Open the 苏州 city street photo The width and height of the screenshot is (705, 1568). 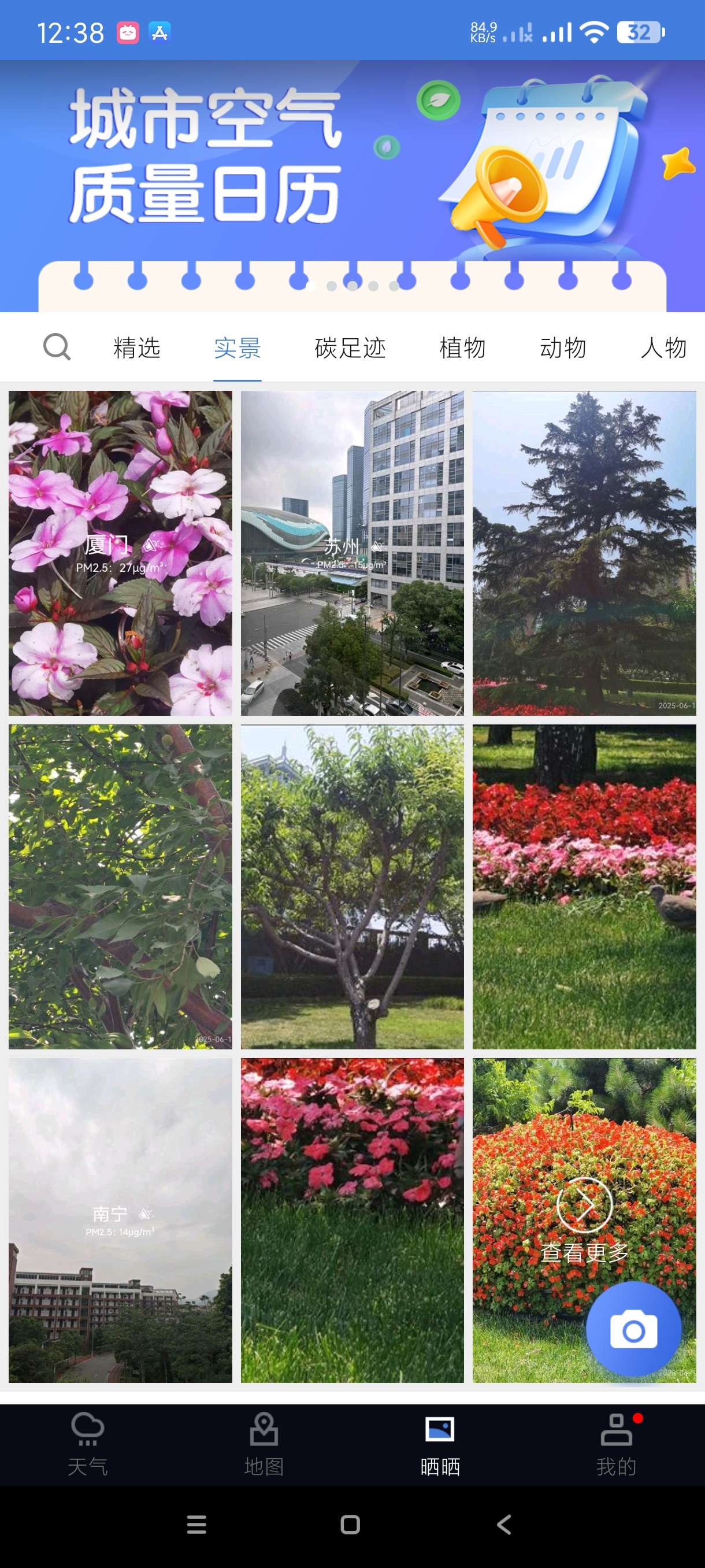(352, 553)
